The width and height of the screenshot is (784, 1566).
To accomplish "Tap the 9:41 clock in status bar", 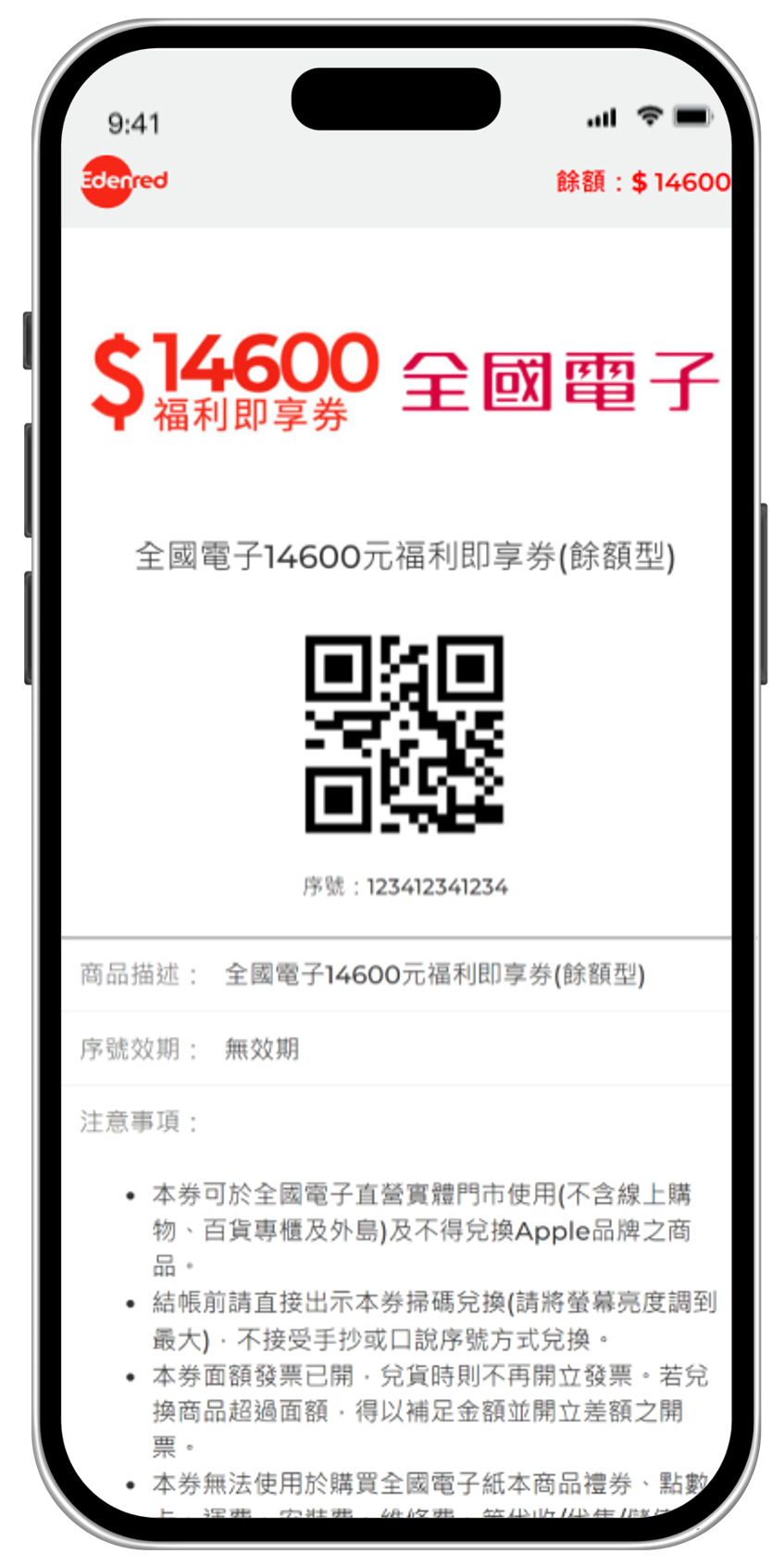I will coord(135,120).
